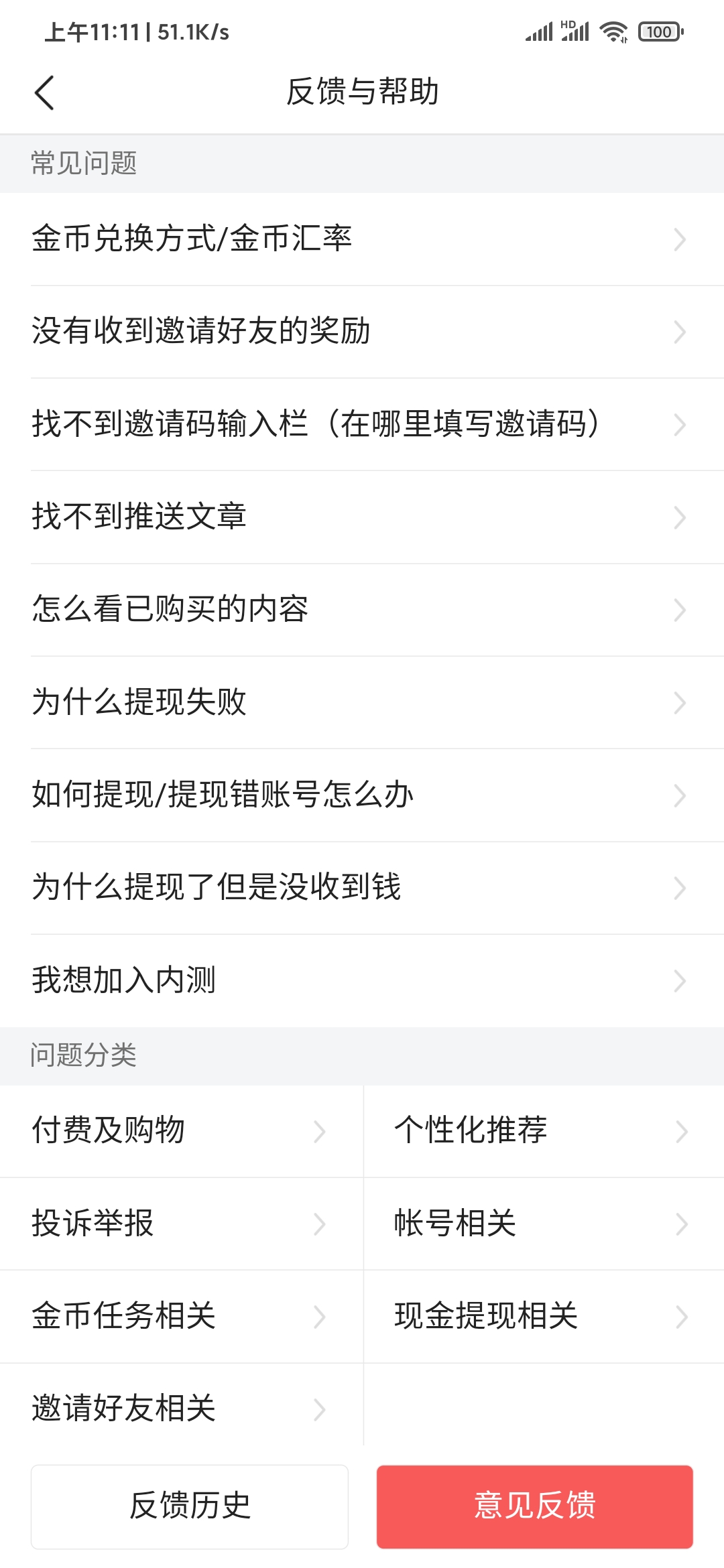Click the network speed display 51.1K/s
Image resolution: width=724 pixels, height=1568 pixels.
coord(192,30)
